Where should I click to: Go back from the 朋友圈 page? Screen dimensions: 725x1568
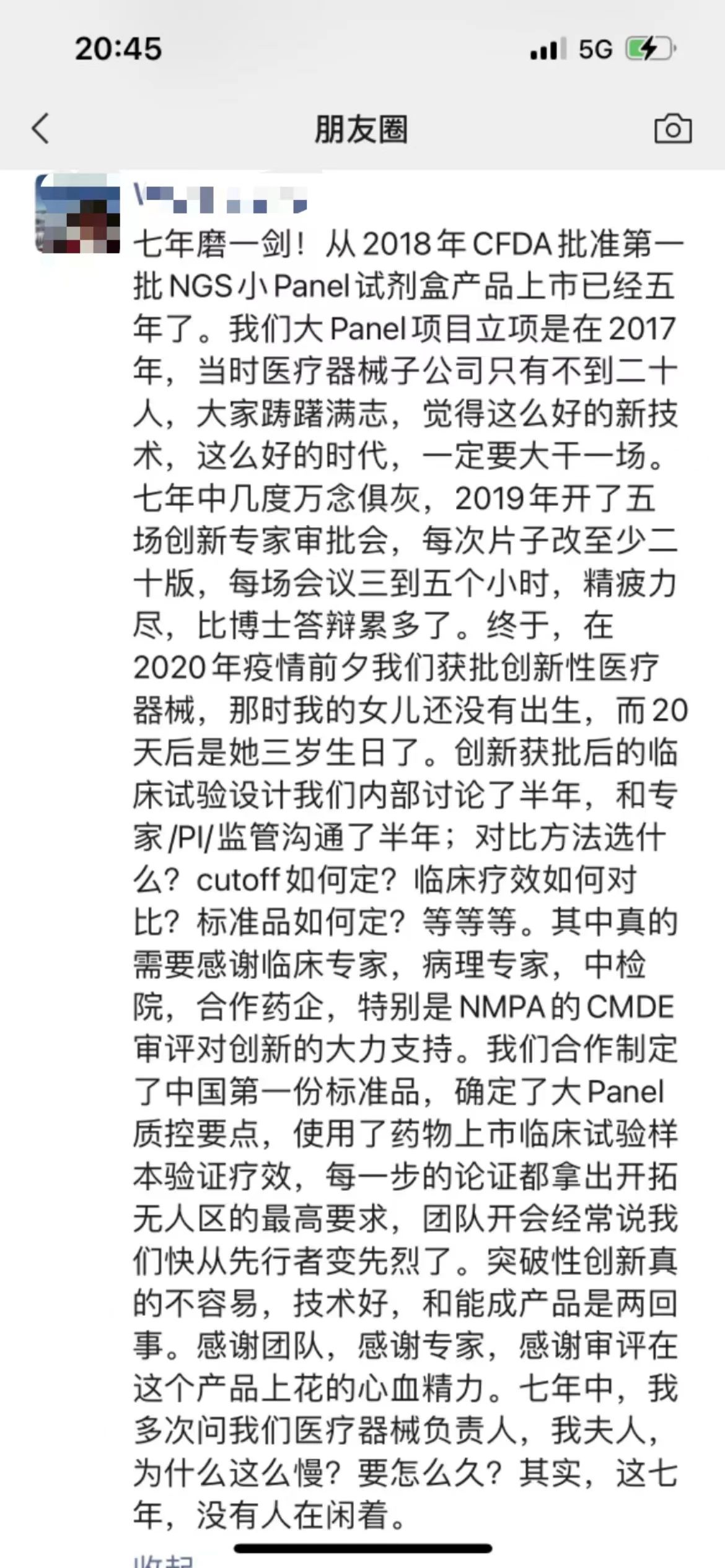coord(41,129)
